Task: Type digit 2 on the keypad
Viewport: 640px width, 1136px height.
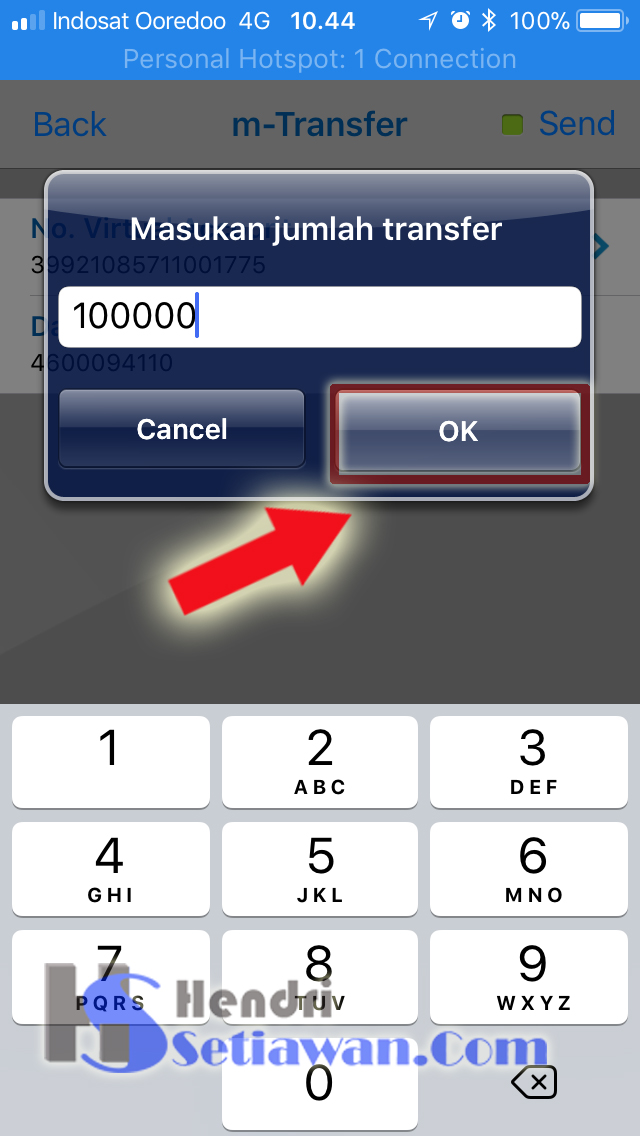Action: 320,762
